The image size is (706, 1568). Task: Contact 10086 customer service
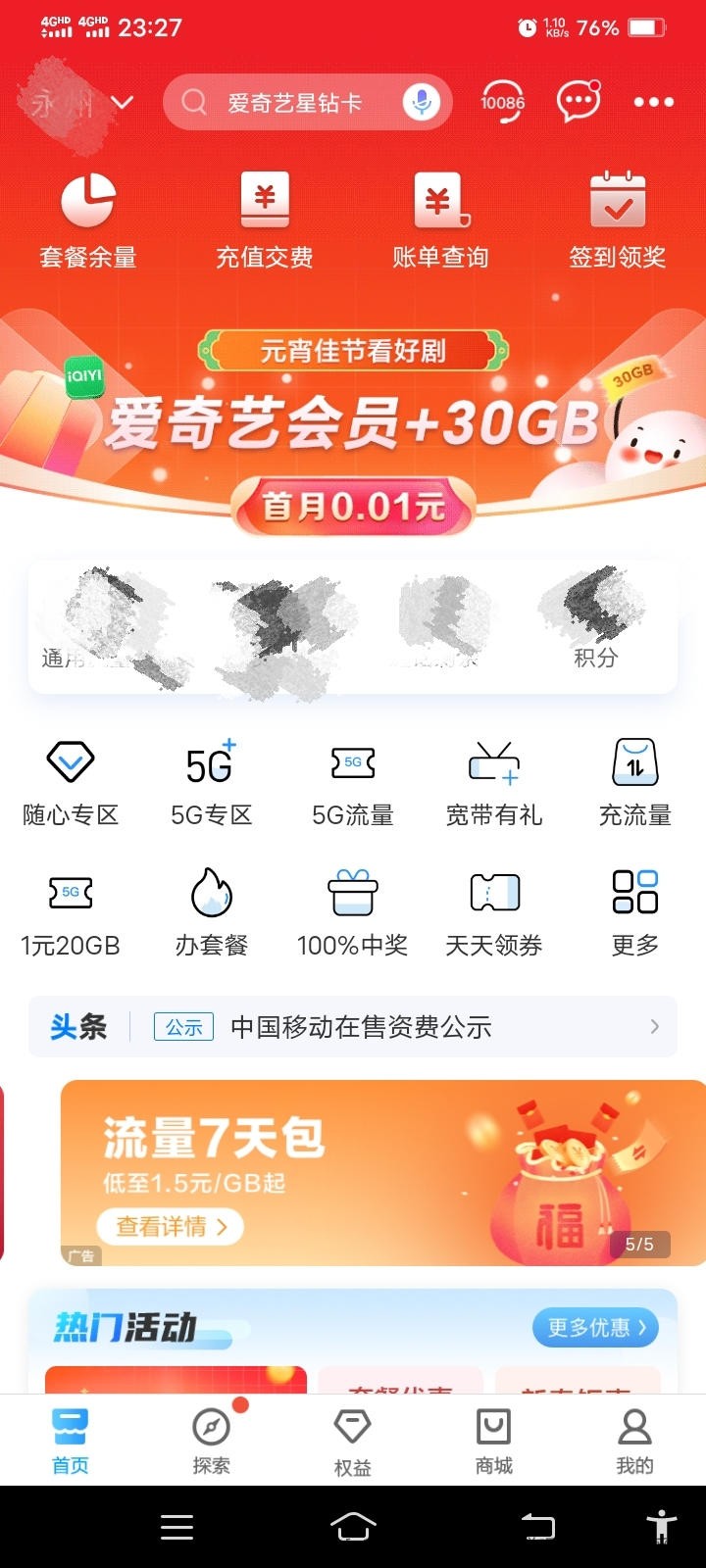click(502, 102)
